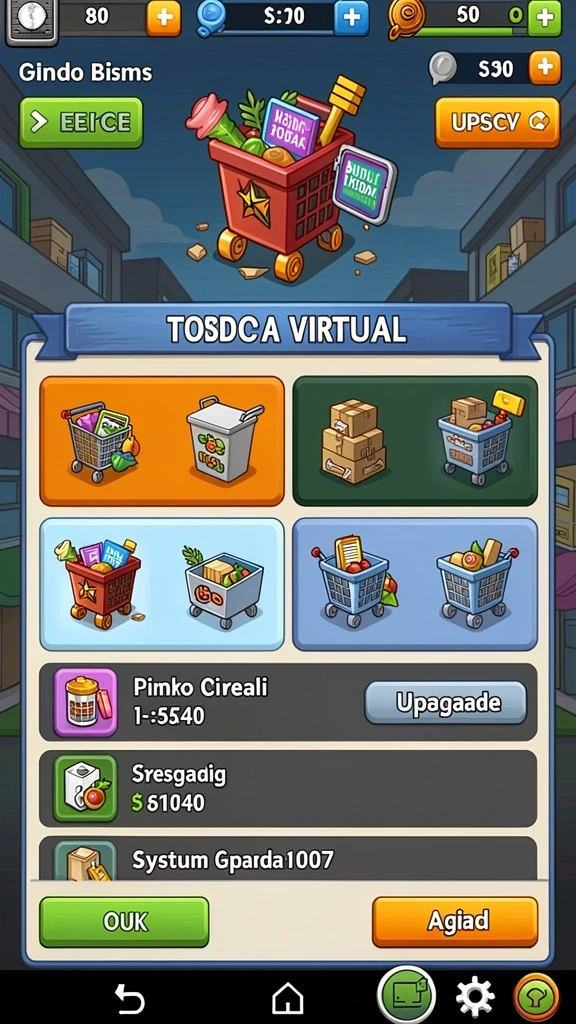Viewport: 576px width, 1024px height.
Task: Open the settings gear
Action: [474, 998]
